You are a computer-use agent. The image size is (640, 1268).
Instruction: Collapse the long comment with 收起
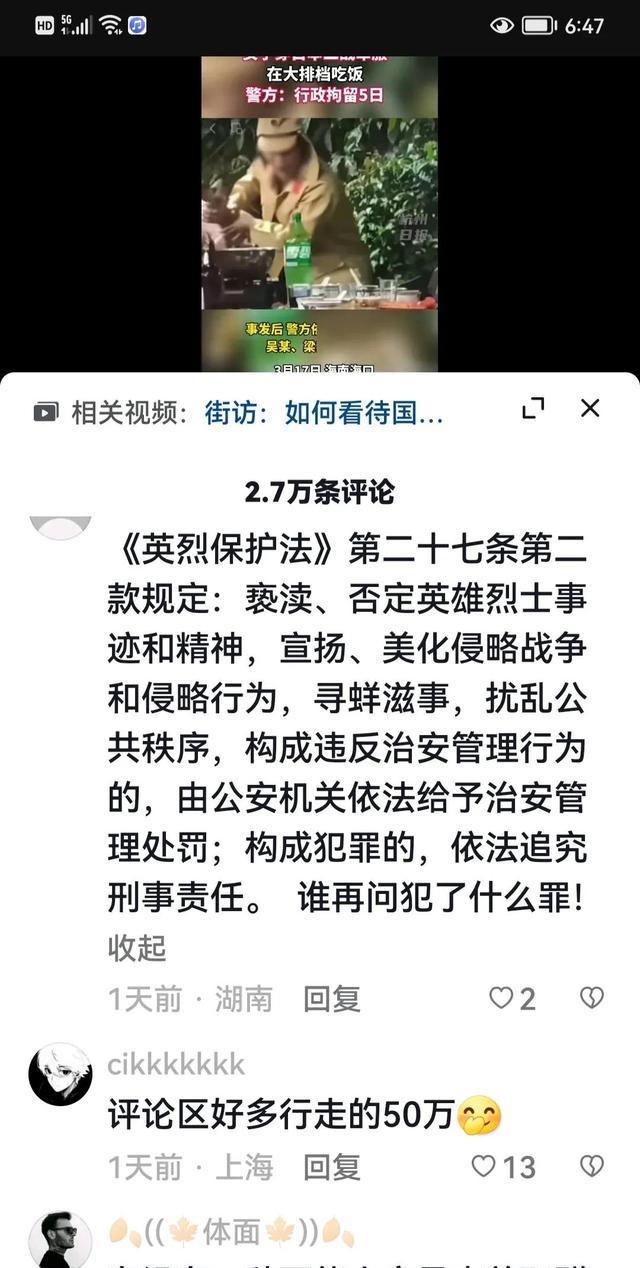pos(137,948)
